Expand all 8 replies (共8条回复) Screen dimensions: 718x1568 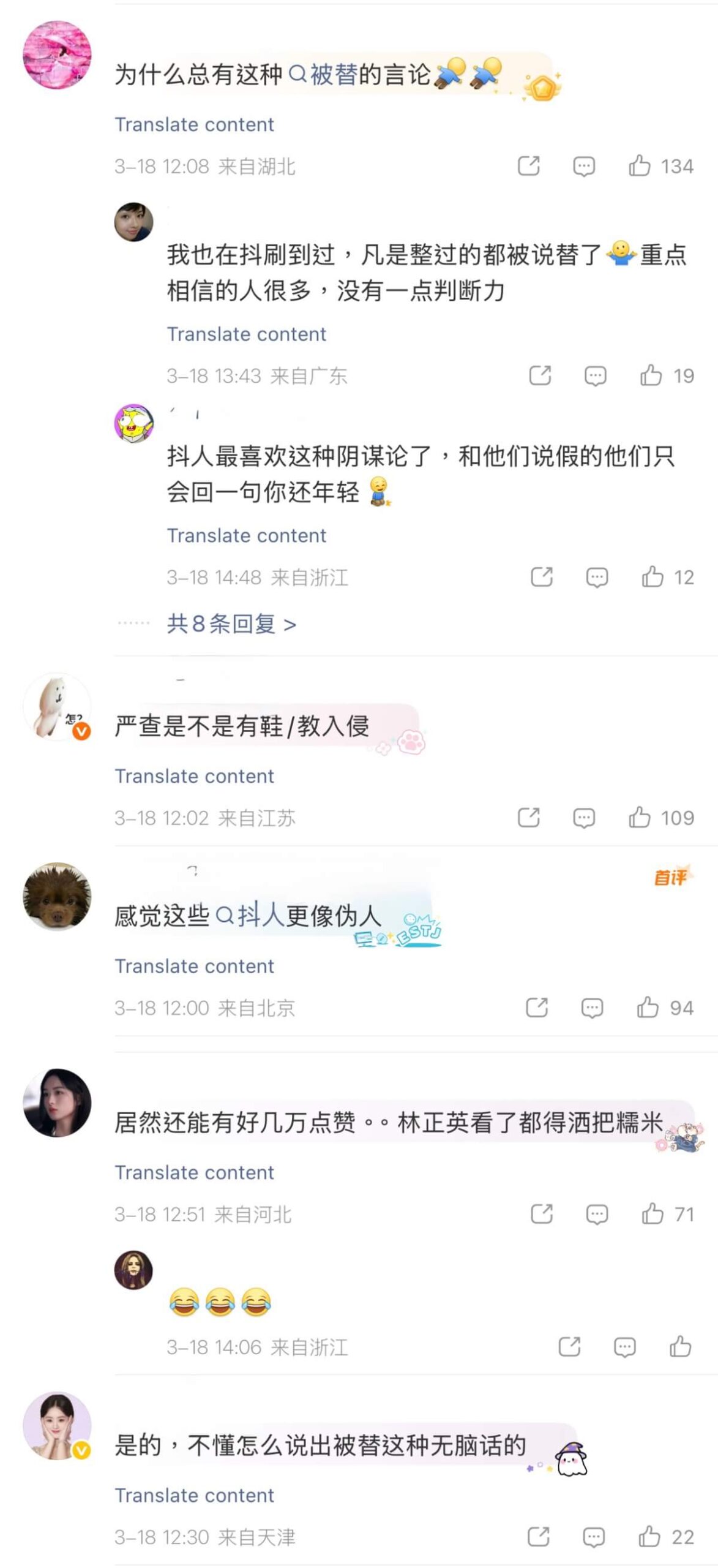pos(231,624)
